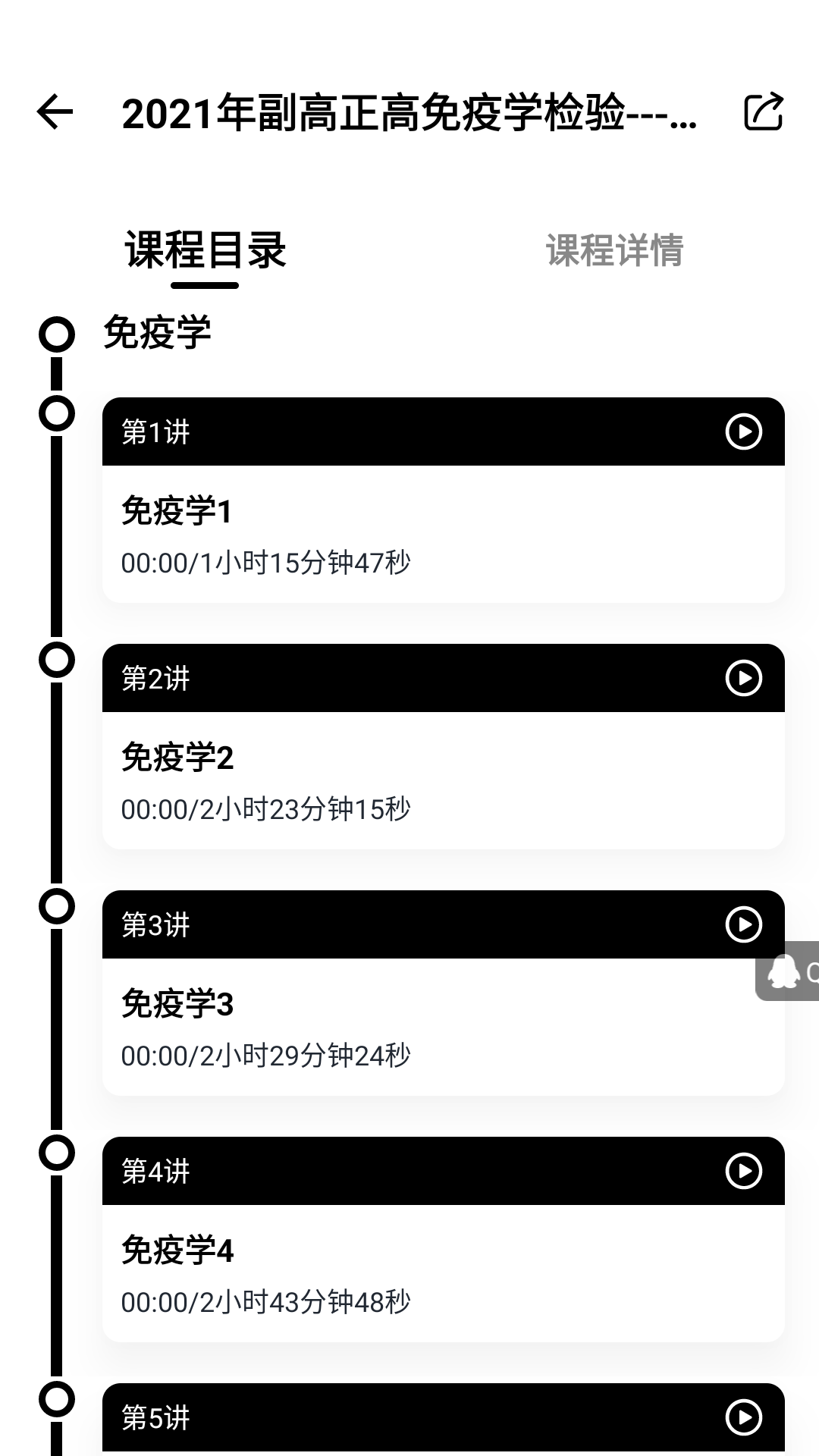The height and width of the screenshot is (1456, 819).
Task: Open the 免疫学2 lesson card
Action: 443,780
